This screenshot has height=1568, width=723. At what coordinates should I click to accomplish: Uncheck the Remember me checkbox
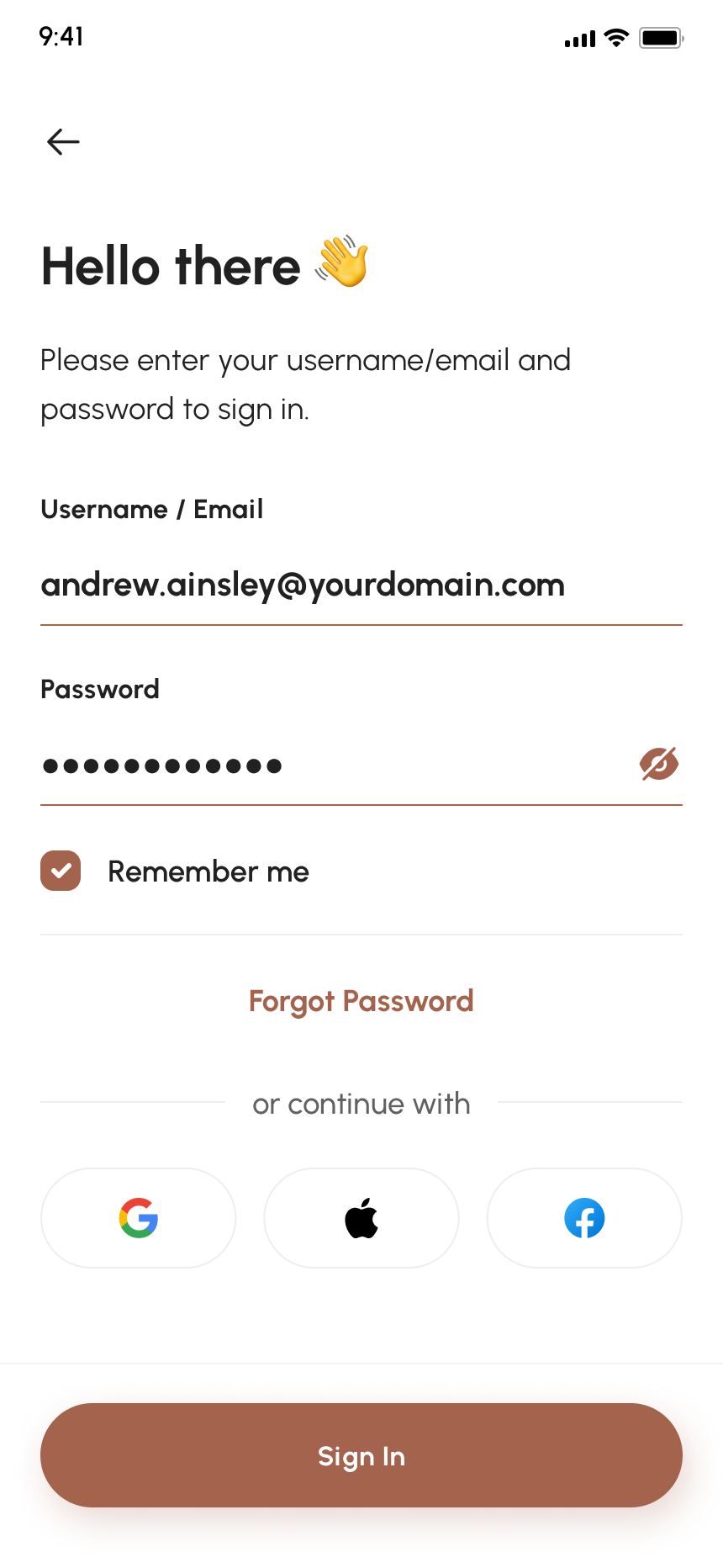coord(61,871)
